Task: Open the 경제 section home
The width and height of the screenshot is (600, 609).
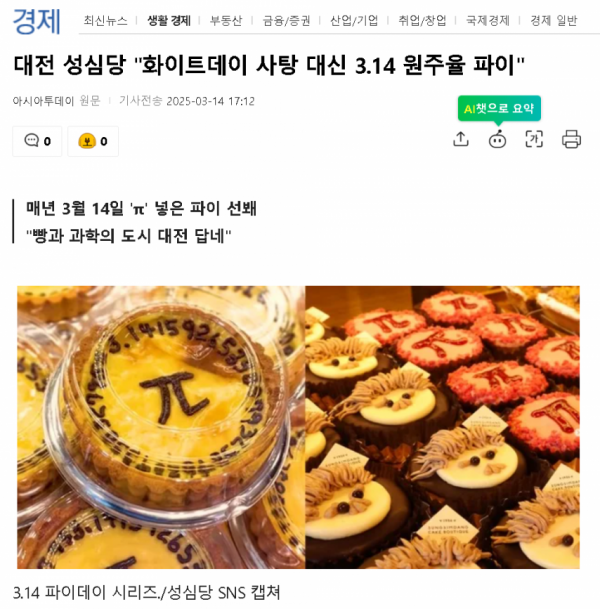Action: coord(37,19)
